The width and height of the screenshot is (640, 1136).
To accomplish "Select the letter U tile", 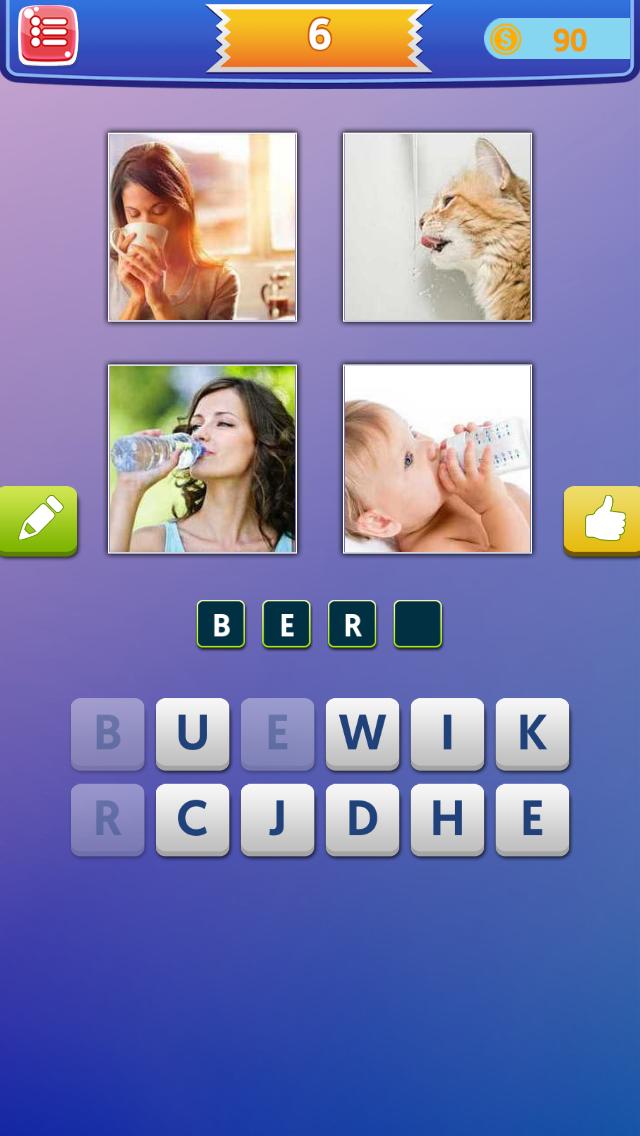I will [192, 734].
